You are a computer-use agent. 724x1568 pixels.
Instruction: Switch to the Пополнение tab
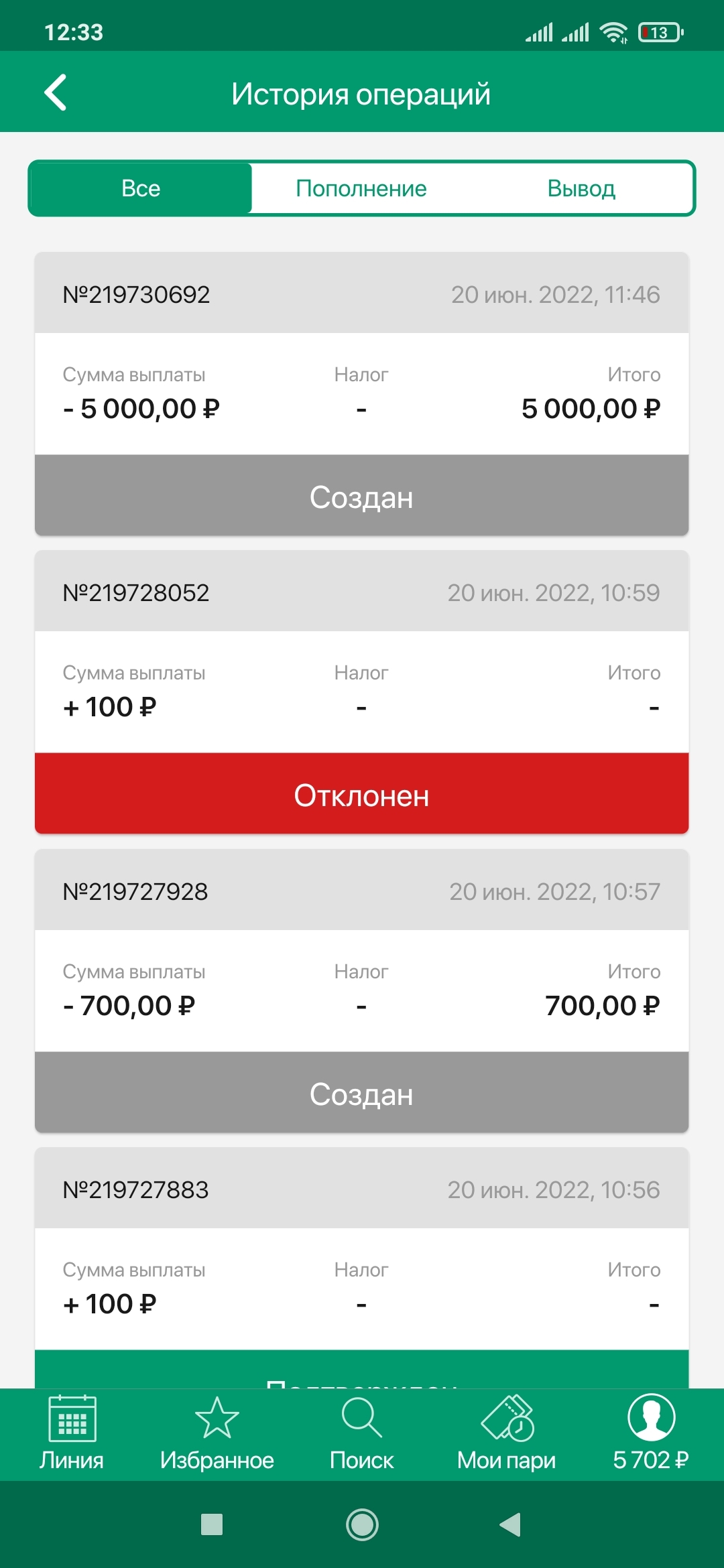(x=361, y=188)
